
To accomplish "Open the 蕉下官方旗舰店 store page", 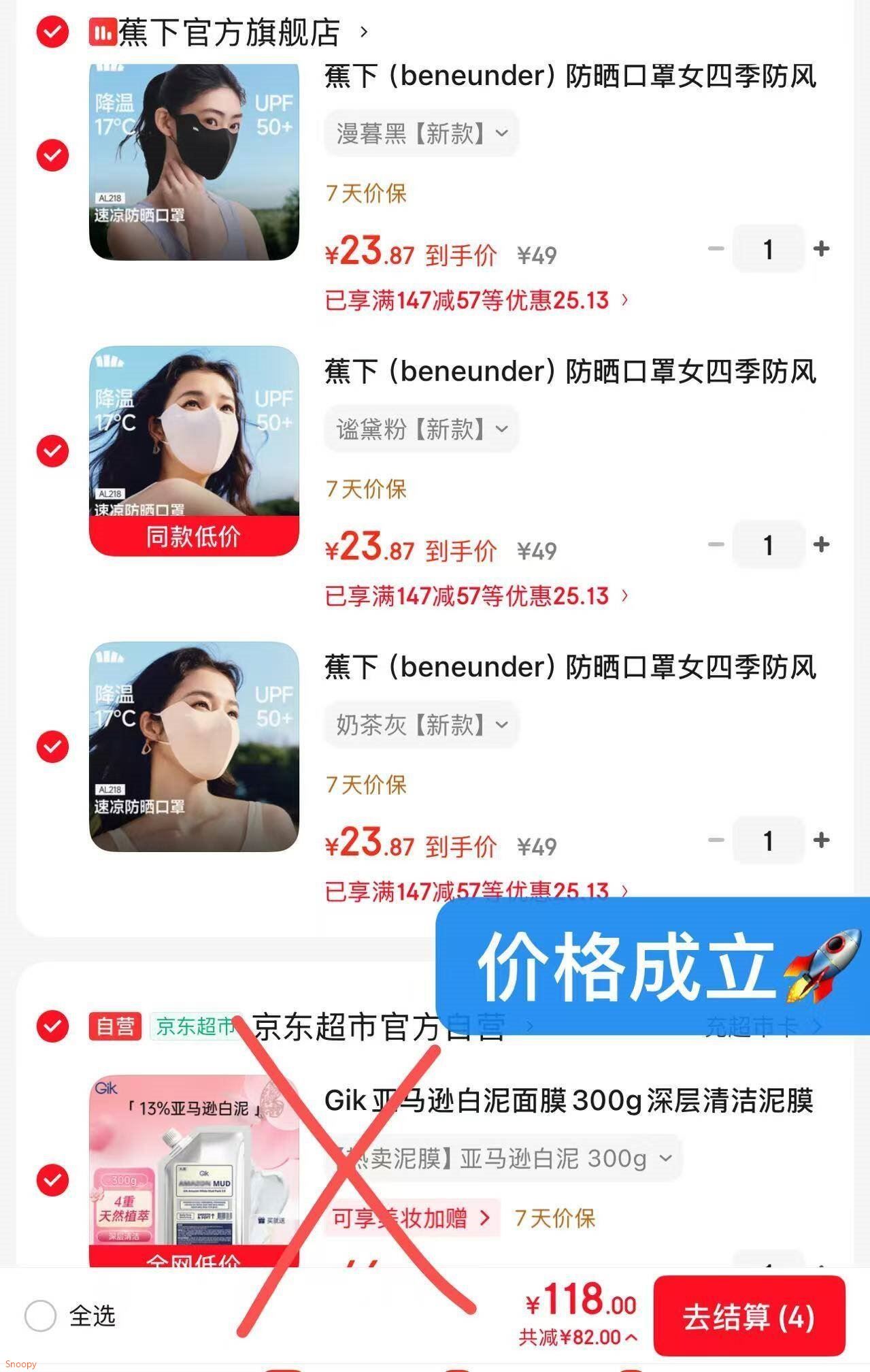I will click(231, 32).
